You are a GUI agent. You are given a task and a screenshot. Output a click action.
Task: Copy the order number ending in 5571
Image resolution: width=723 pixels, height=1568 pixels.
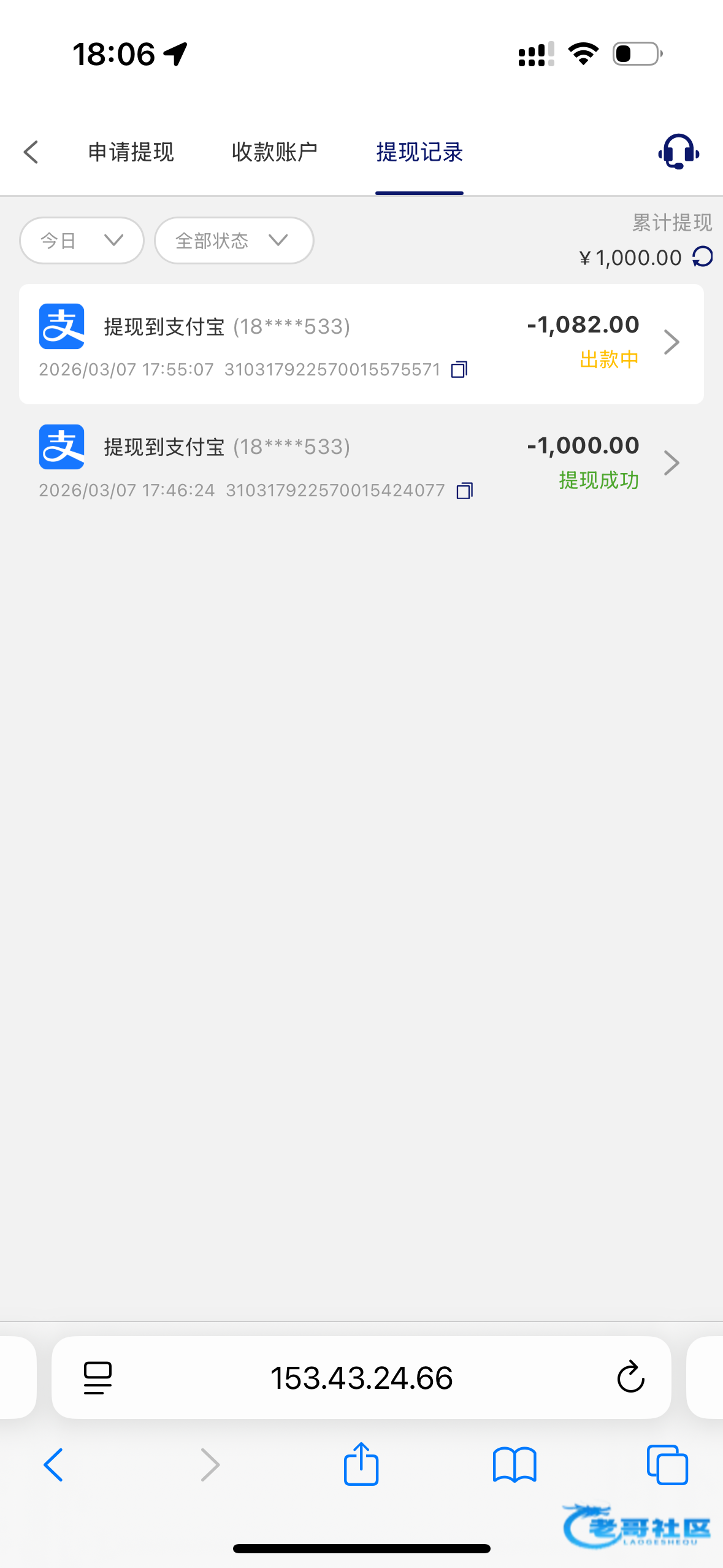coord(459,369)
